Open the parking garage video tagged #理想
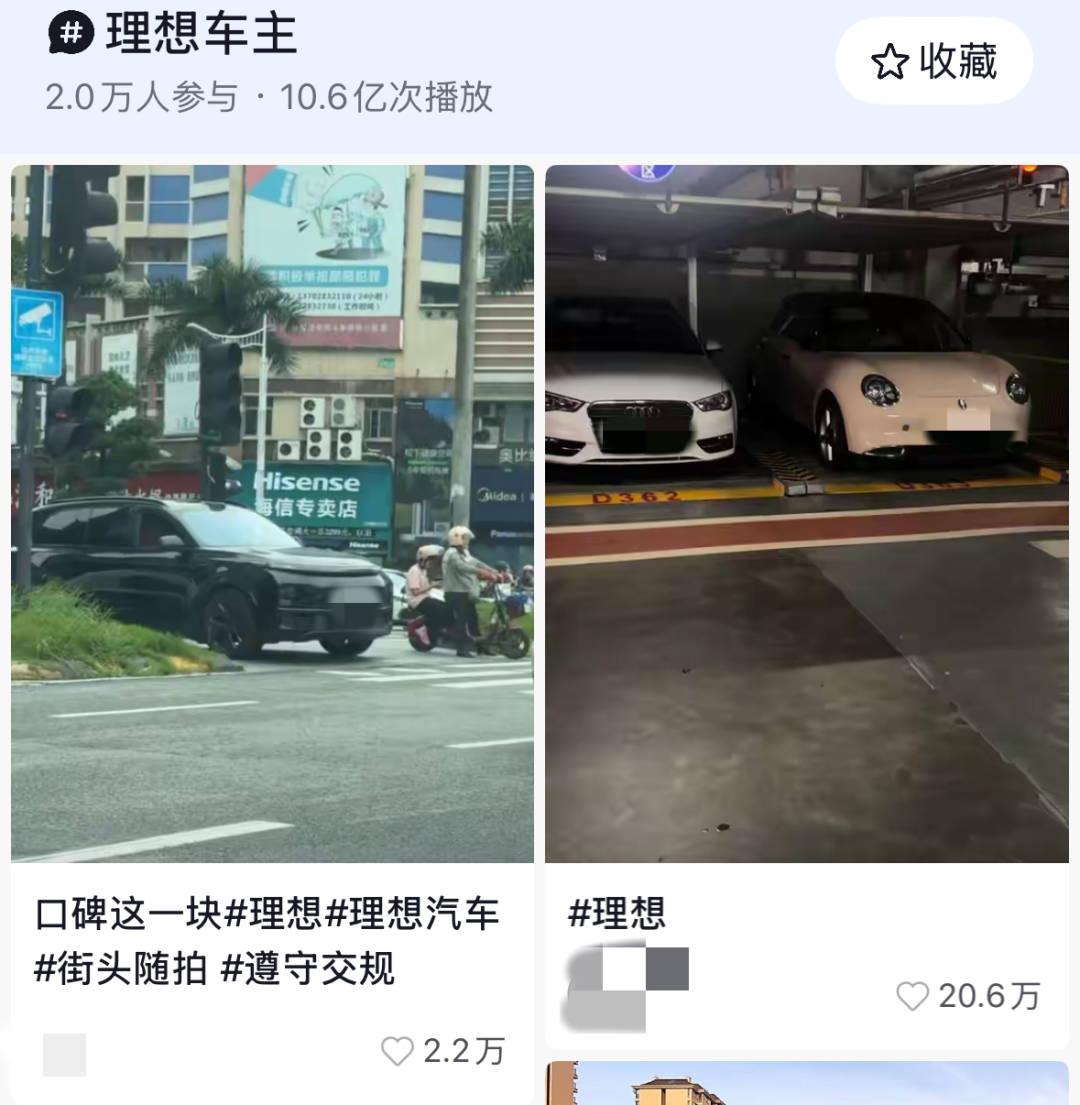 806,513
